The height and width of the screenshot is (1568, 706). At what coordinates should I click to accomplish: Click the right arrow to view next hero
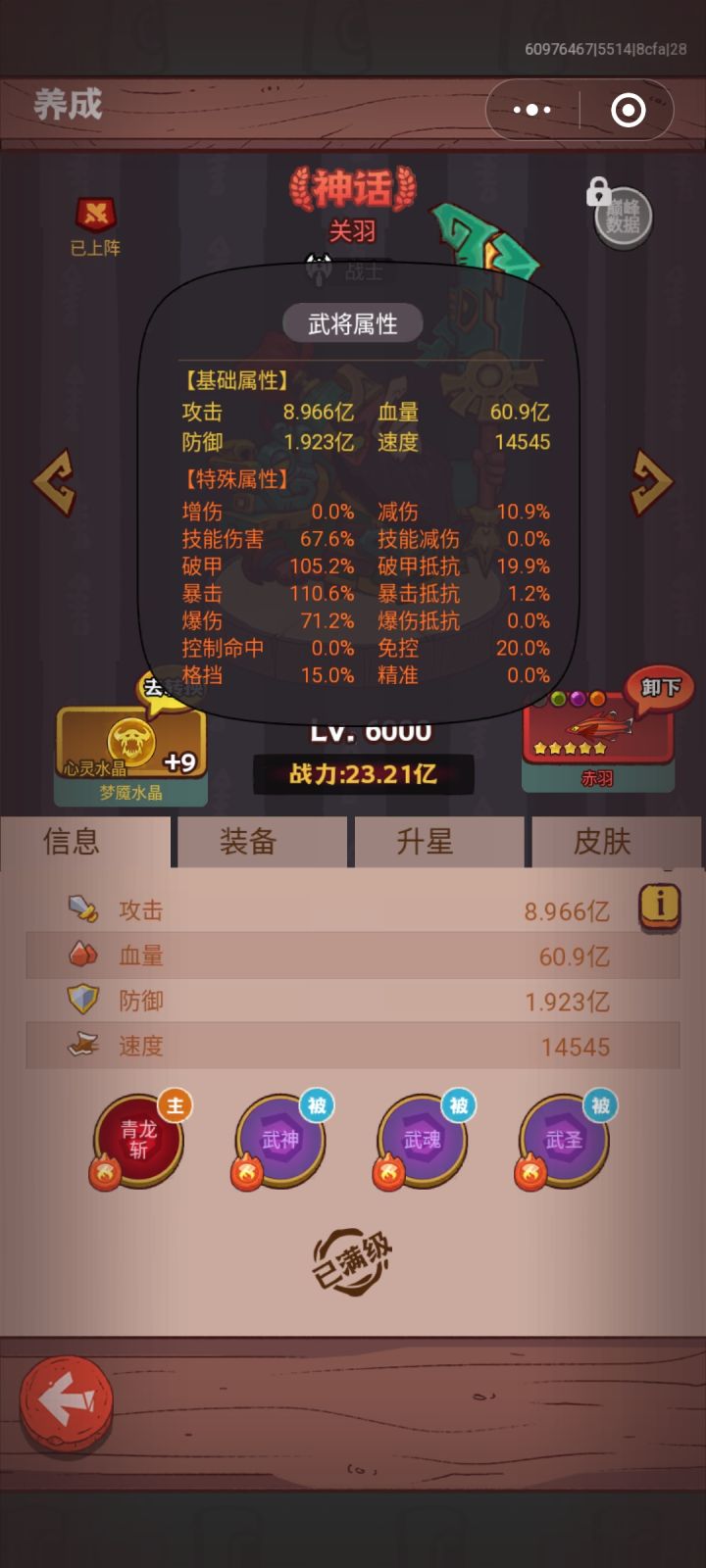pos(652,480)
